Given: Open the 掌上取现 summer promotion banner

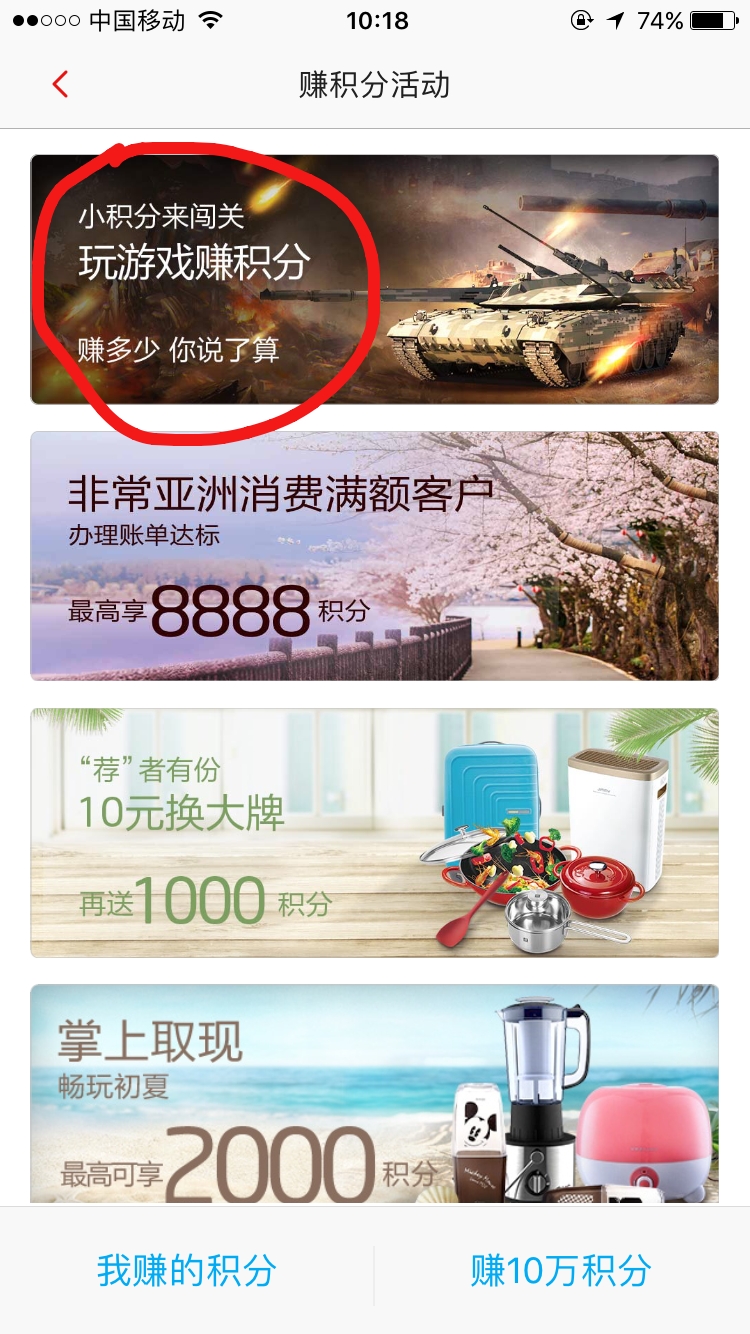Looking at the screenshot, I should click(x=375, y=1095).
